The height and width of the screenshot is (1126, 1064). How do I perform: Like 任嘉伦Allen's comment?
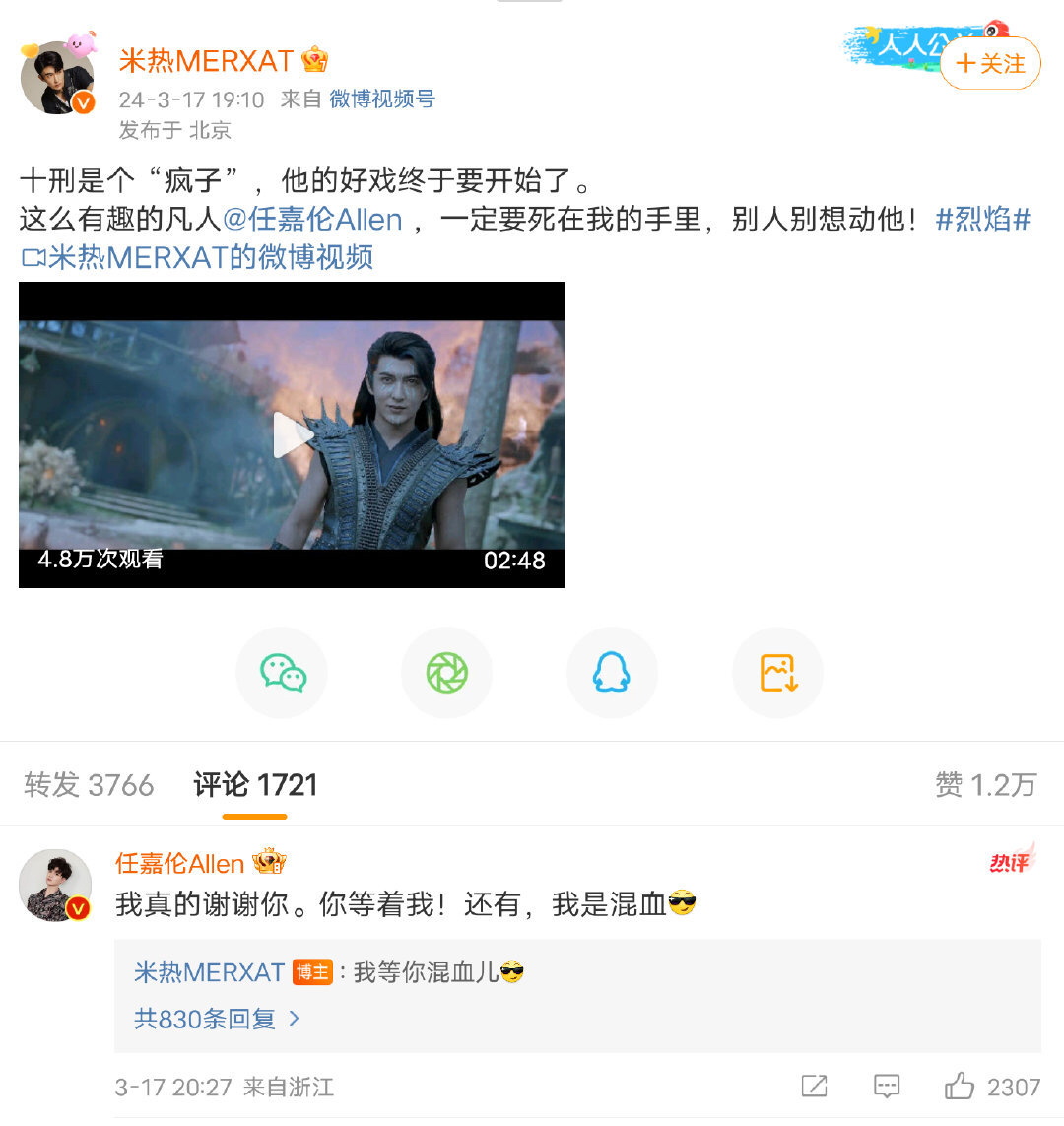pos(960,1087)
